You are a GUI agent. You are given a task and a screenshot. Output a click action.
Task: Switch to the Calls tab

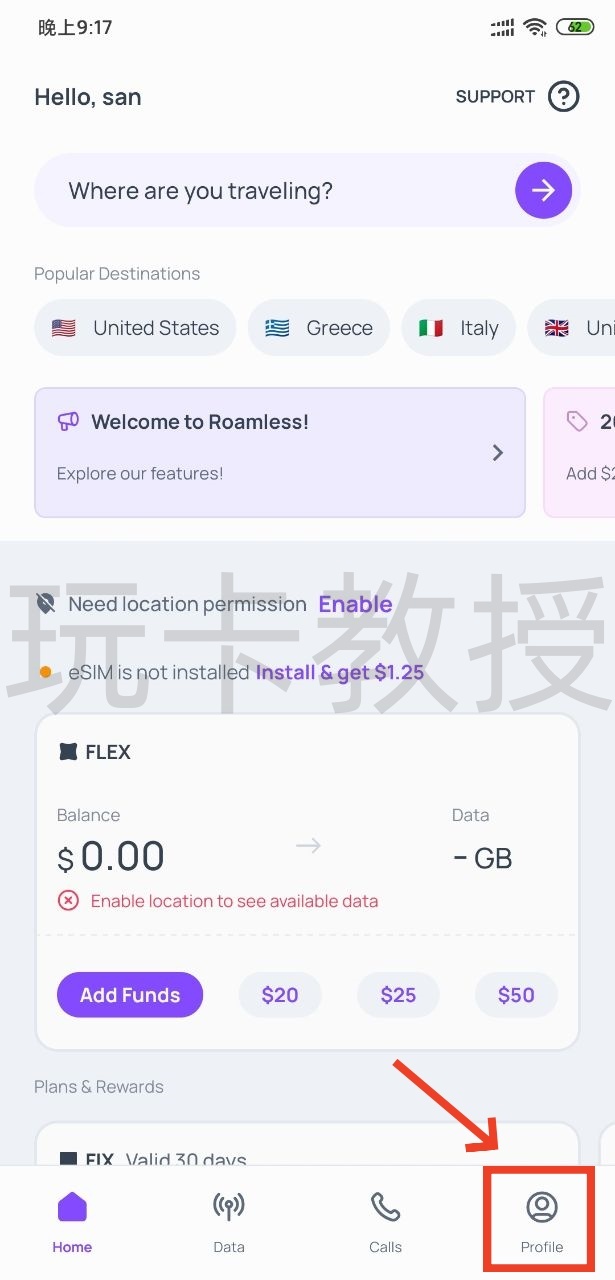click(385, 1221)
